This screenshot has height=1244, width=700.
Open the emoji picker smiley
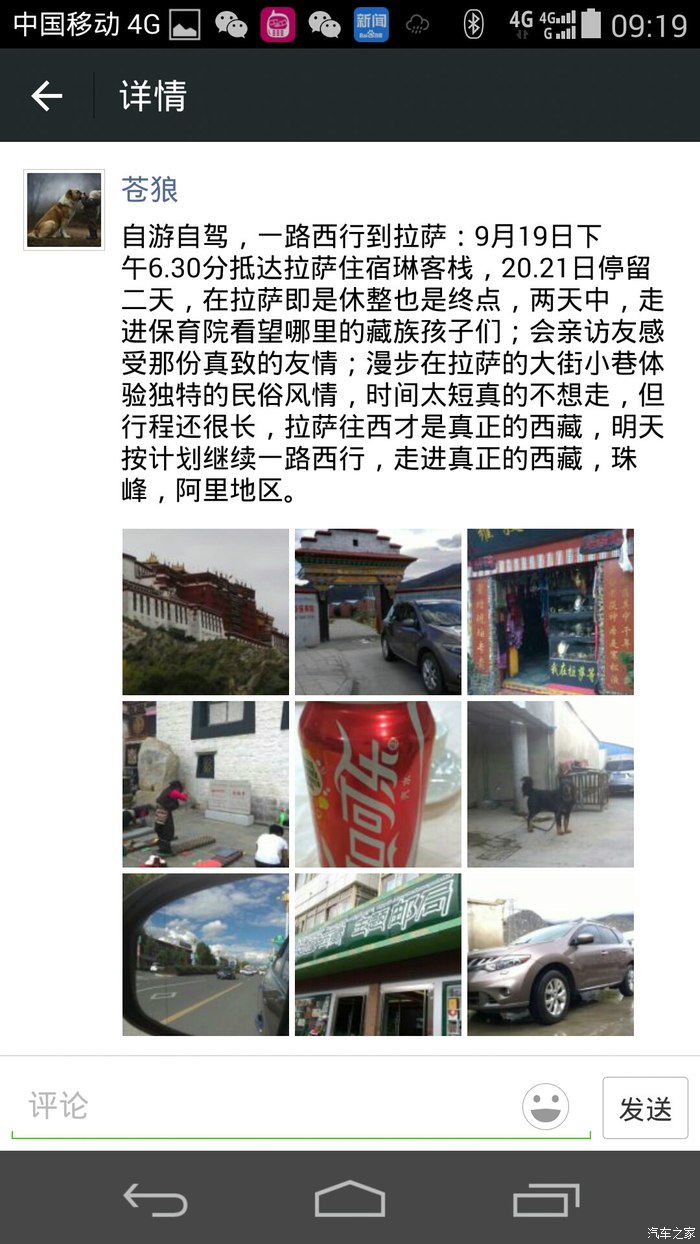click(x=546, y=1107)
